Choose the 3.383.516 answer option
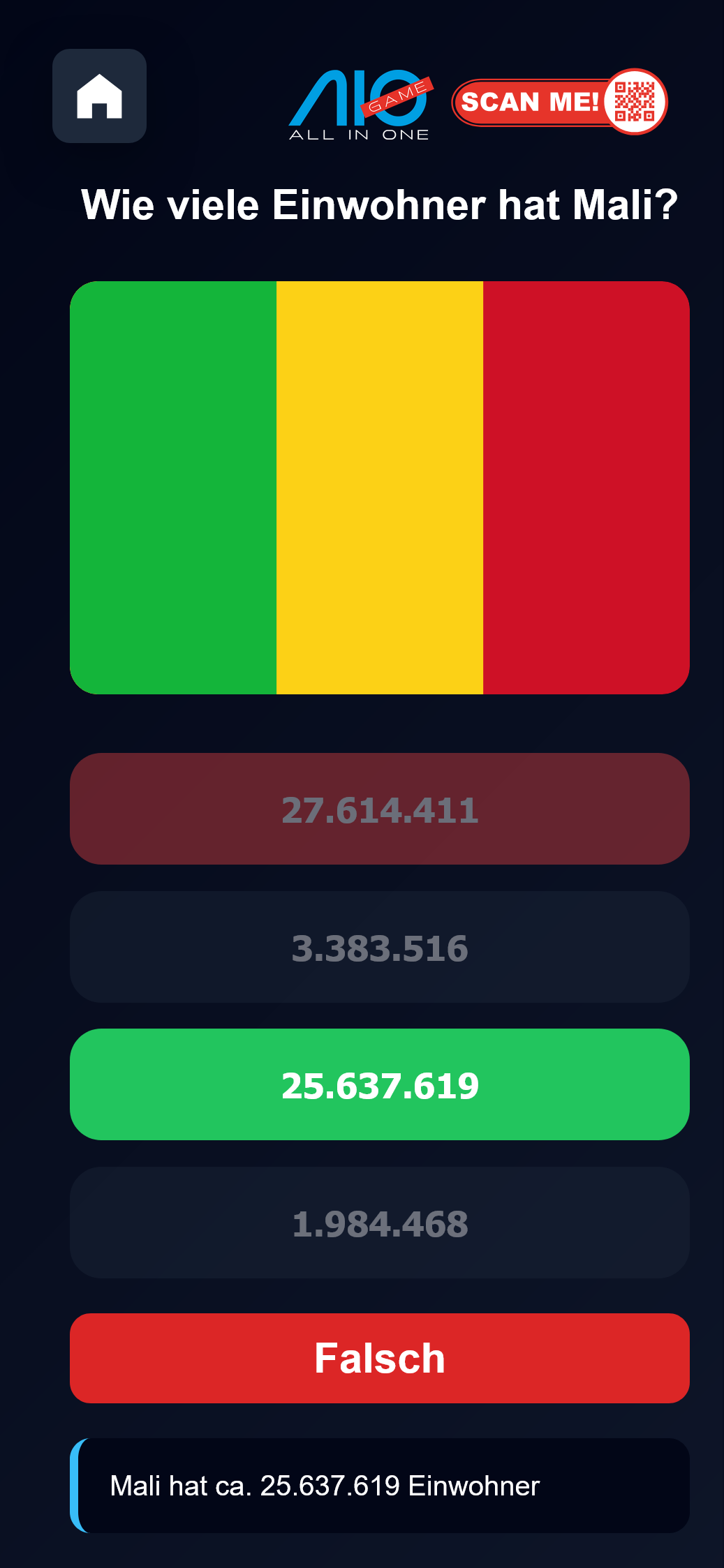Viewport: 724px width, 1568px height. pos(379,947)
